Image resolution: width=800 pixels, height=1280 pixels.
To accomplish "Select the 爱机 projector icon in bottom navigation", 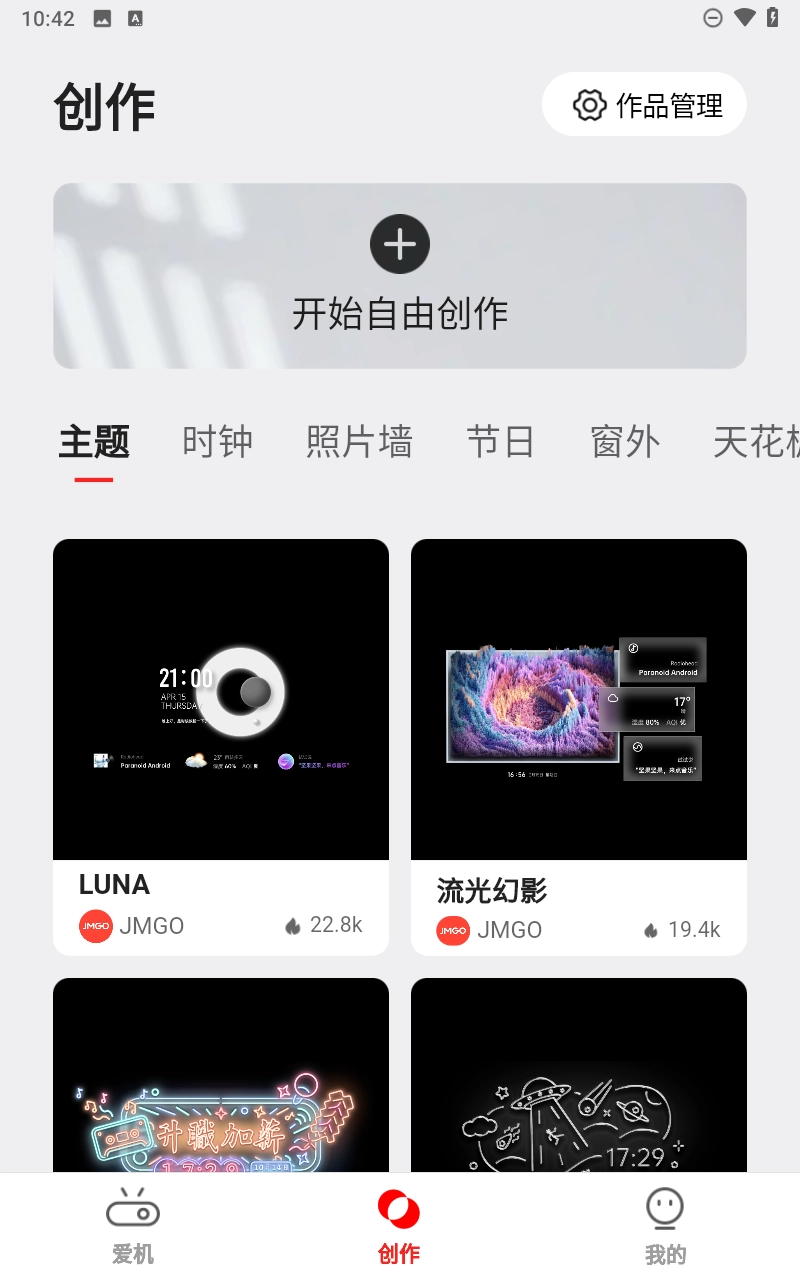I will (133, 1209).
